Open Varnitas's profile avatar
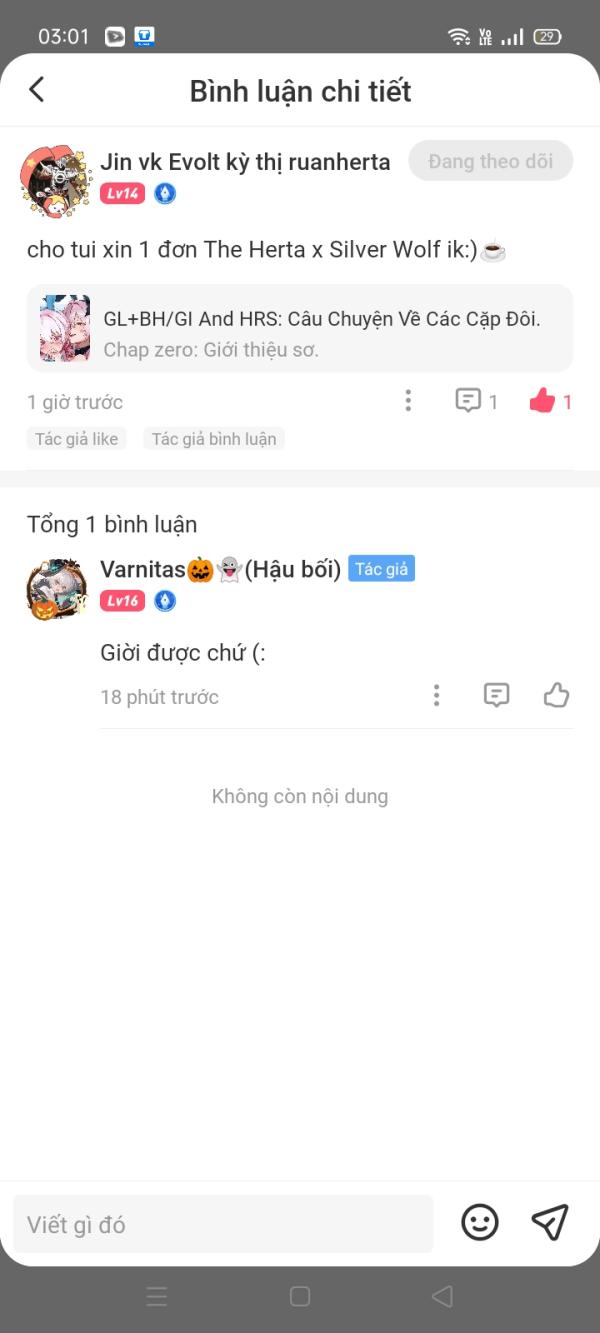The width and height of the screenshot is (600, 1333). point(56,589)
